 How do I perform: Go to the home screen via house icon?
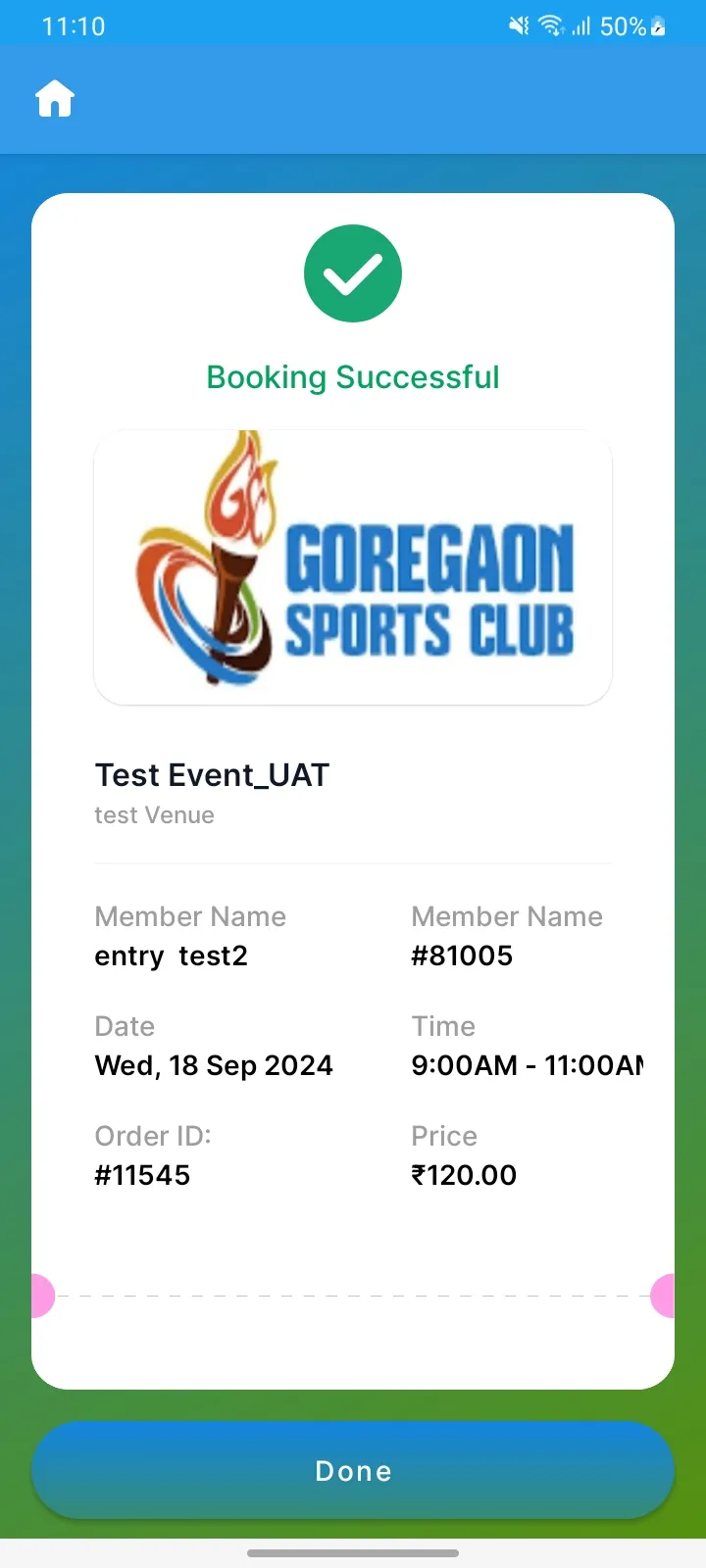(x=55, y=99)
